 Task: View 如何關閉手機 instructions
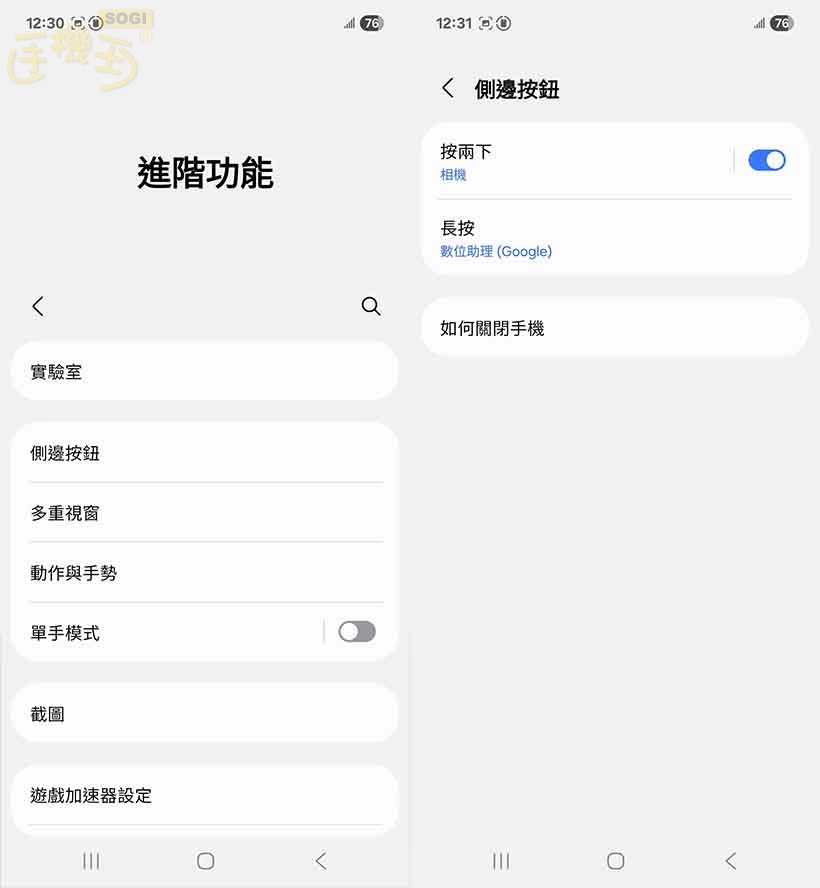(614, 328)
